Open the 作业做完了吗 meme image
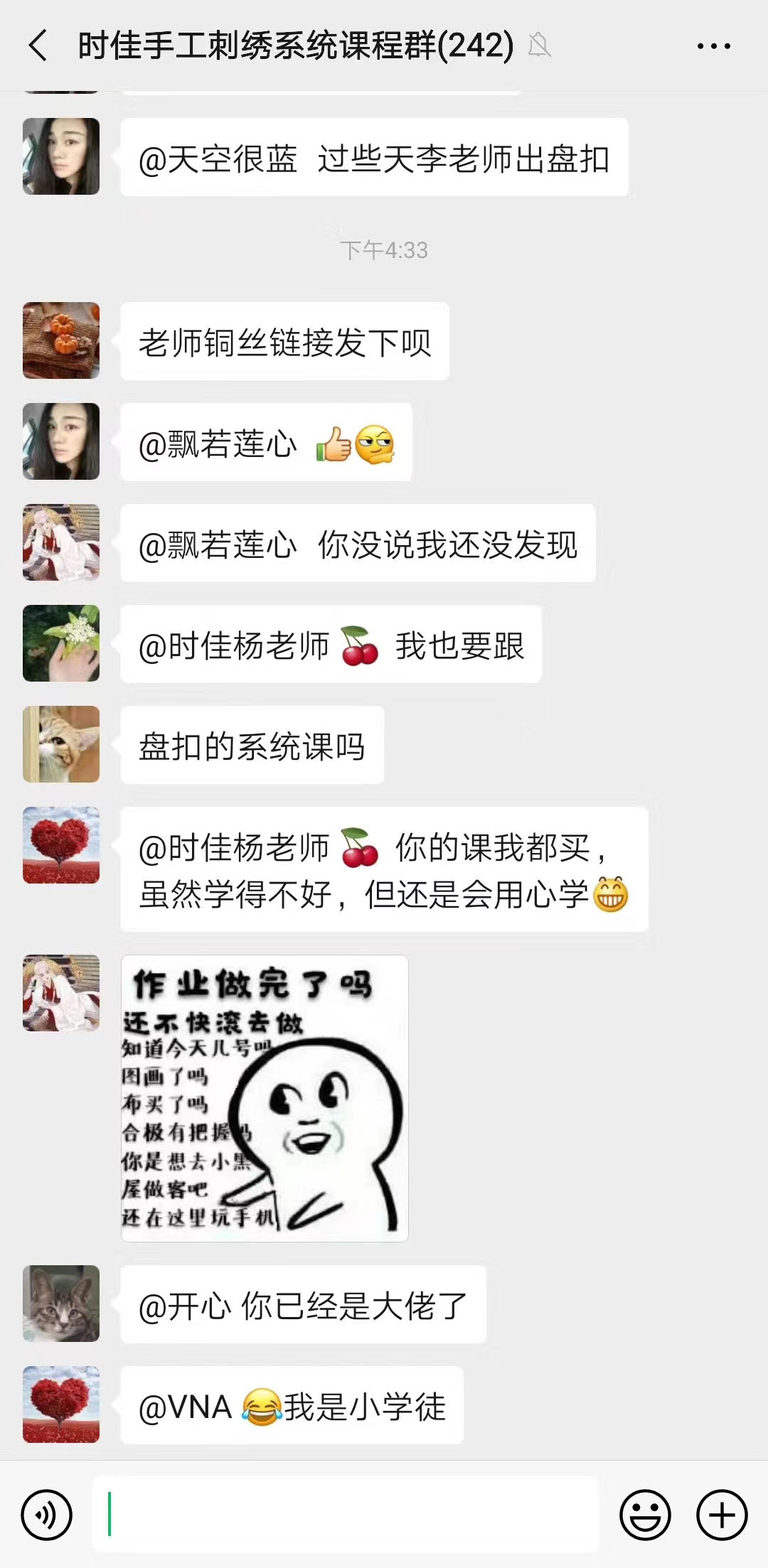 click(x=265, y=1098)
